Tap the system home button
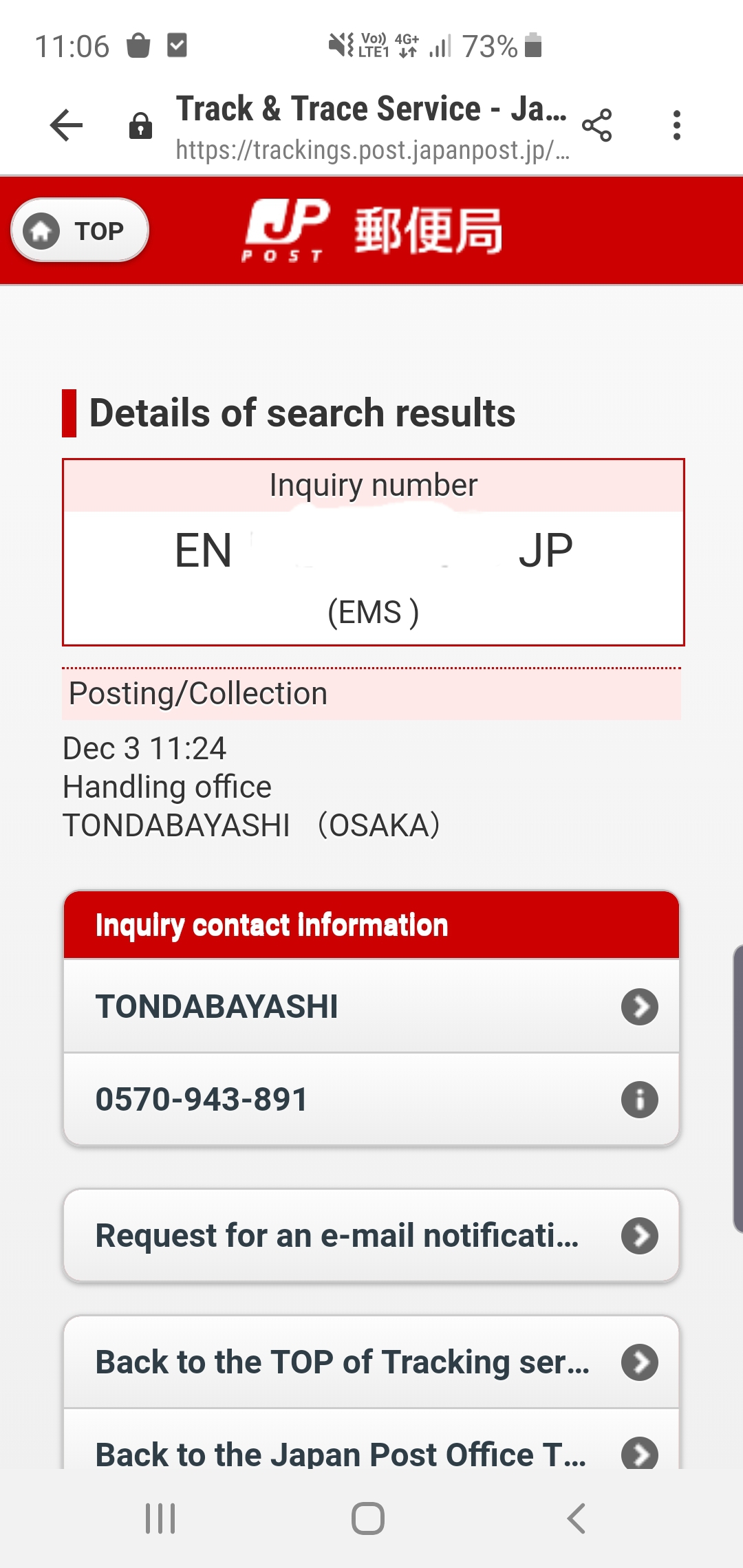 tap(368, 1518)
